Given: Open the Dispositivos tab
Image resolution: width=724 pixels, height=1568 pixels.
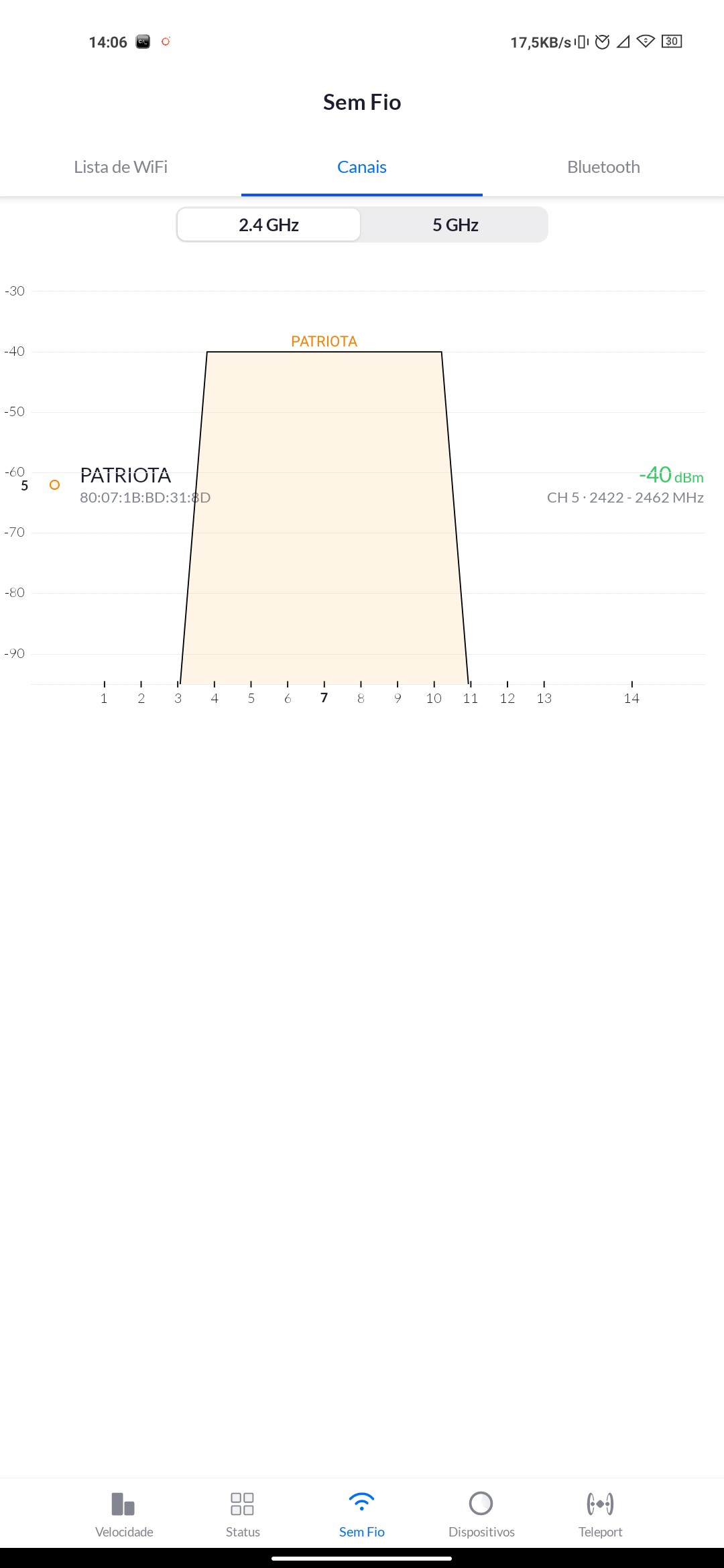Looking at the screenshot, I should (481, 1514).
